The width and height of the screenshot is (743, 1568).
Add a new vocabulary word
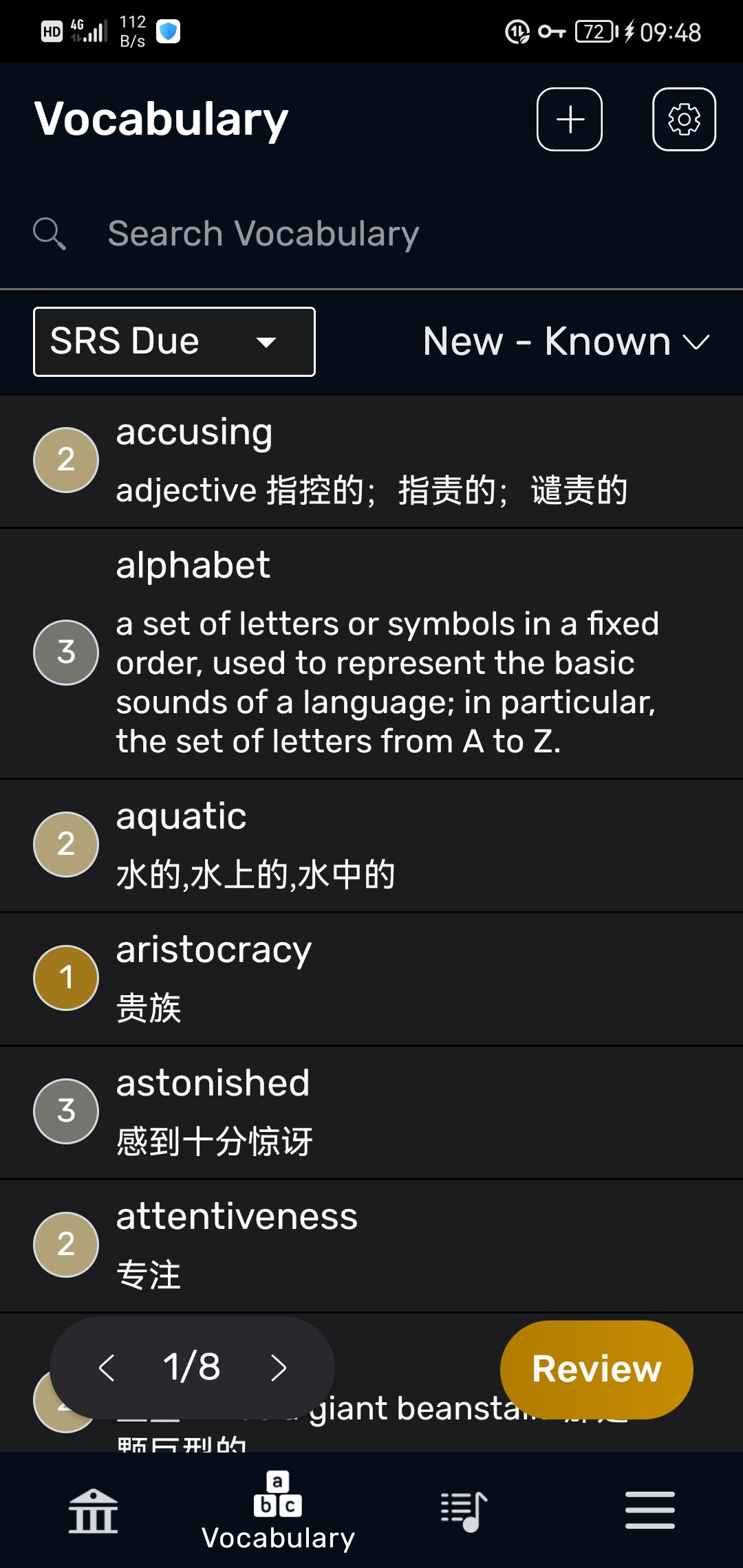pyautogui.click(x=570, y=120)
